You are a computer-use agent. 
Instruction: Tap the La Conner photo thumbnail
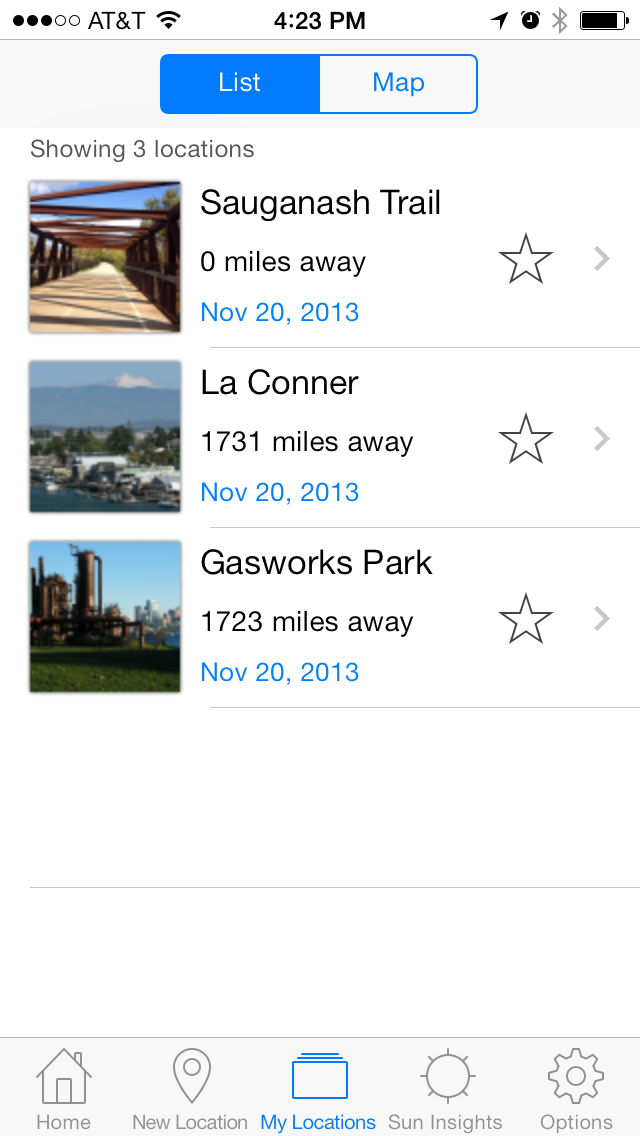pyautogui.click(x=105, y=436)
